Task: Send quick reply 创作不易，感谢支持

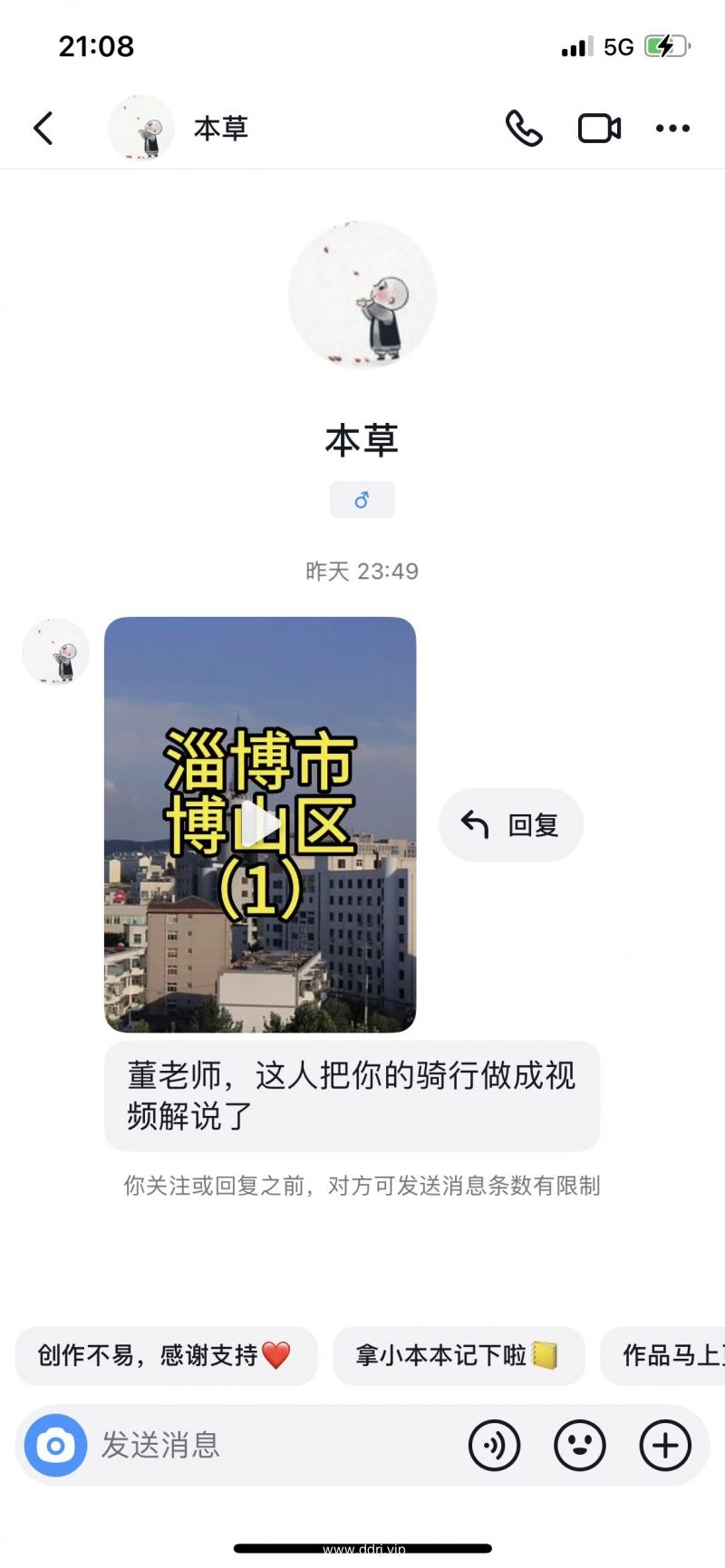Action: click(x=166, y=1355)
